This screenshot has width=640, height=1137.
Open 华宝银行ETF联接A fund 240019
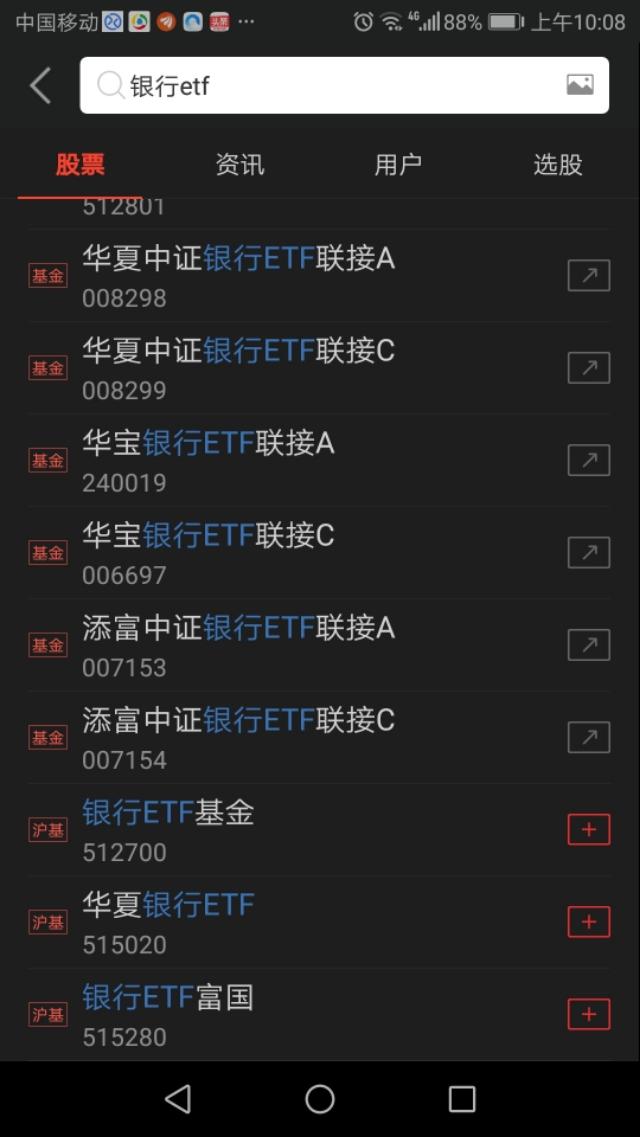[x=319, y=460]
